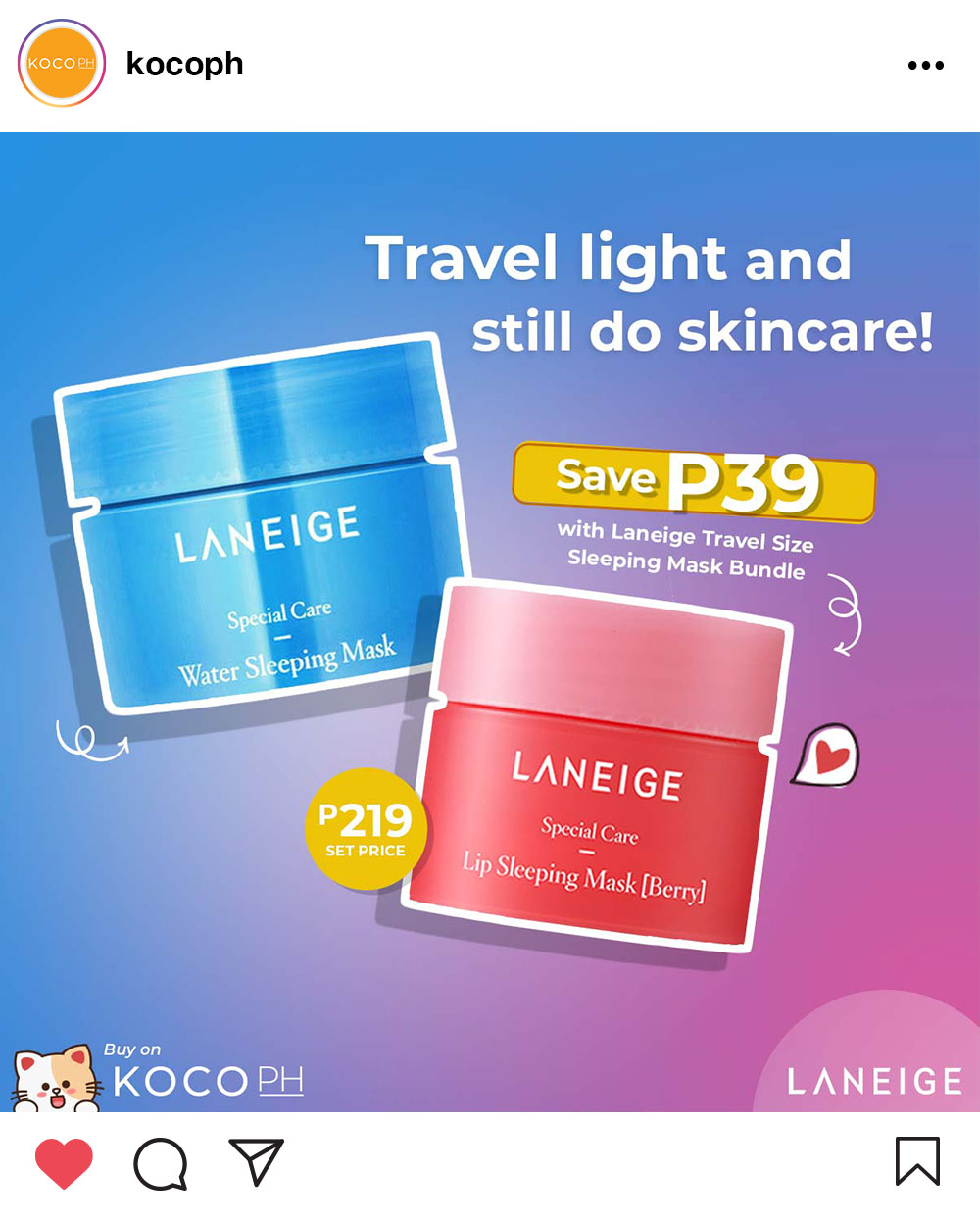Unlike the post via heart icon
This screenshot has height=1220, width=980.
pos(64,1163)
